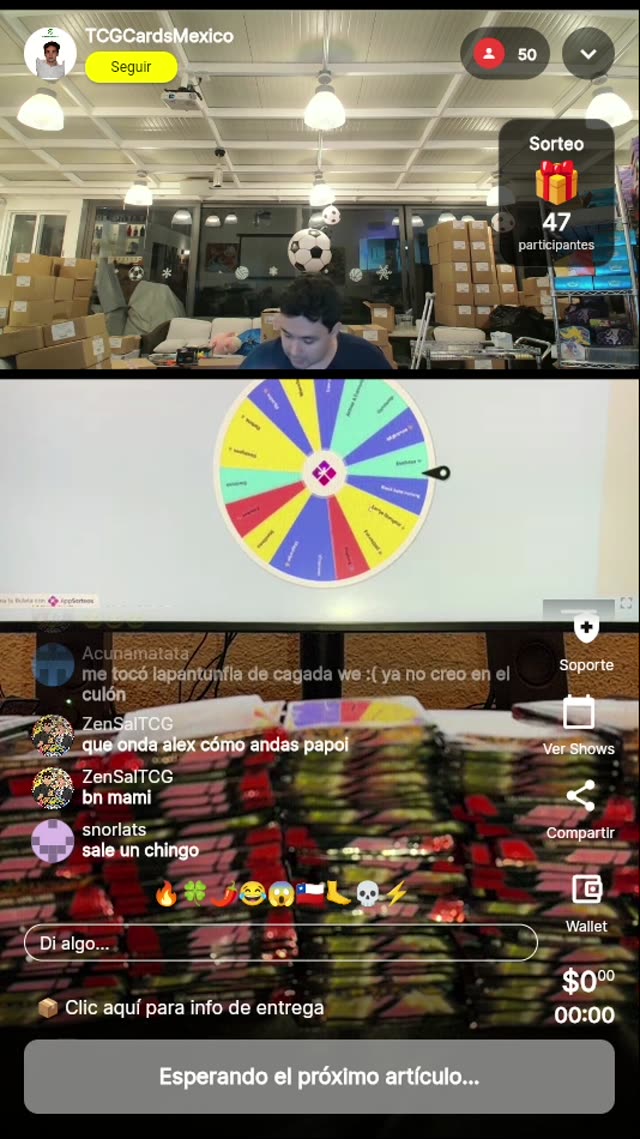Viewport: 640px width, 1139px height.
Task: Tap the 'Di algo...' chat field
Action: coord(280,943)
